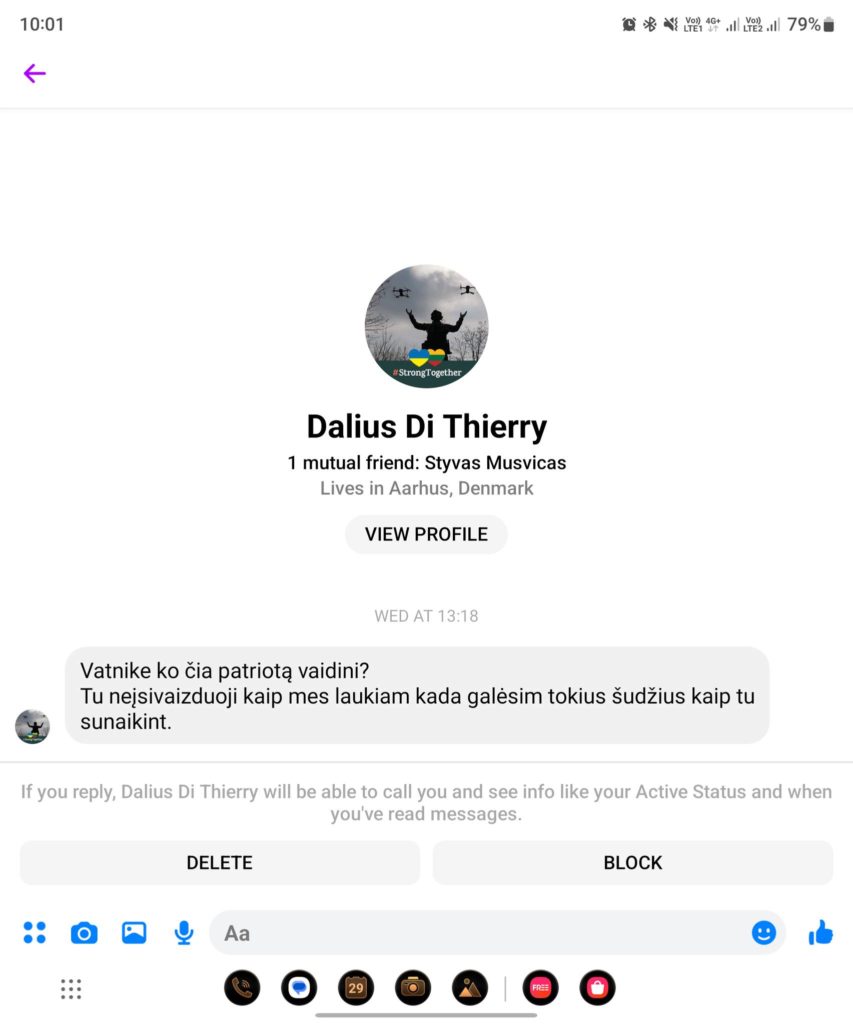
Task: Open the Camera app from taskbar
Action: pyautogui.click(x=413, y=988)
